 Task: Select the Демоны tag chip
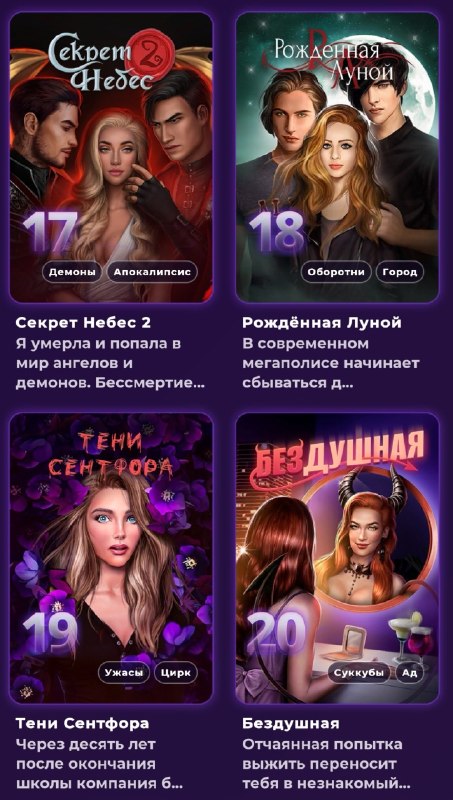tap(72, 272)
